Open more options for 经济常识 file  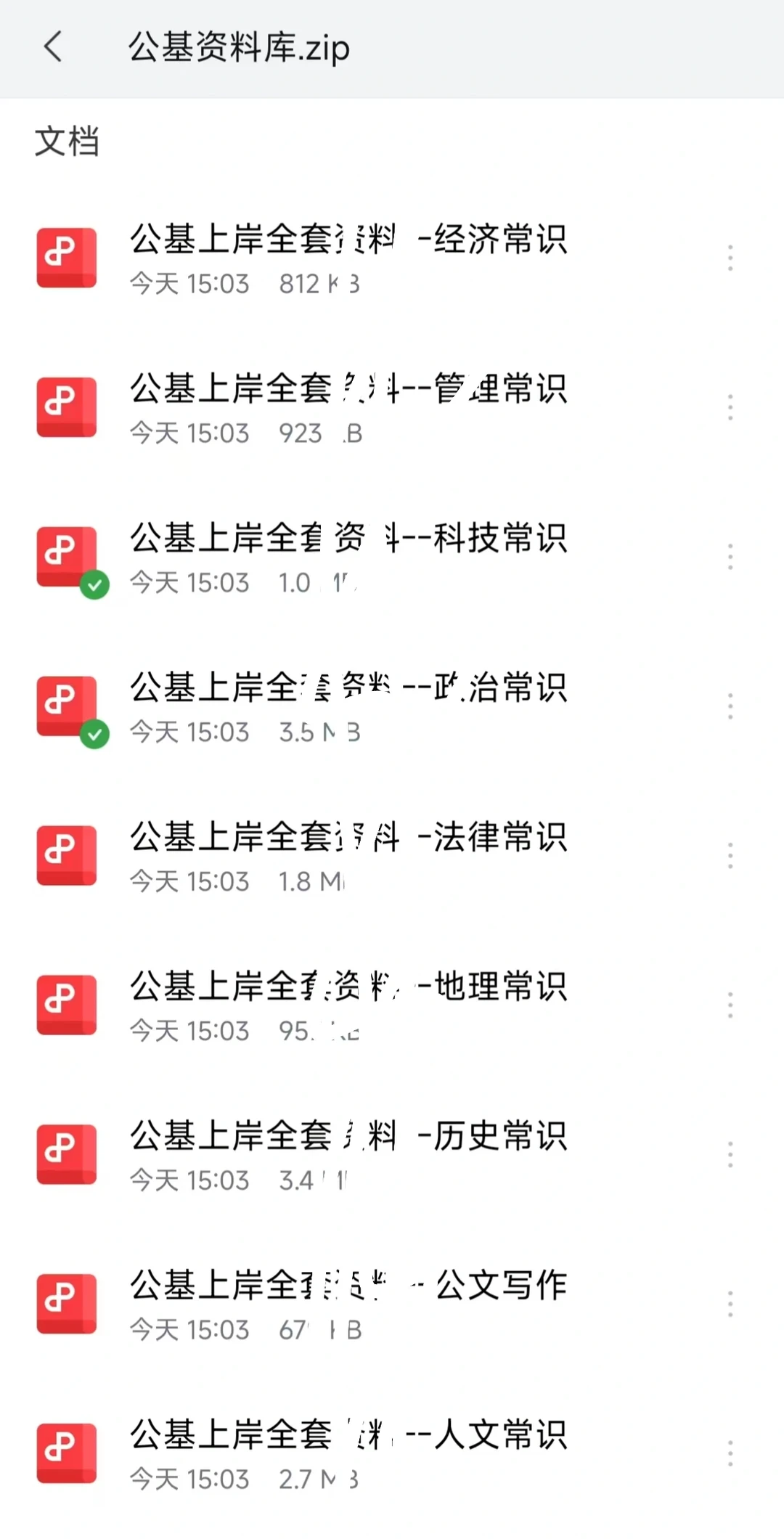[730, 258]
